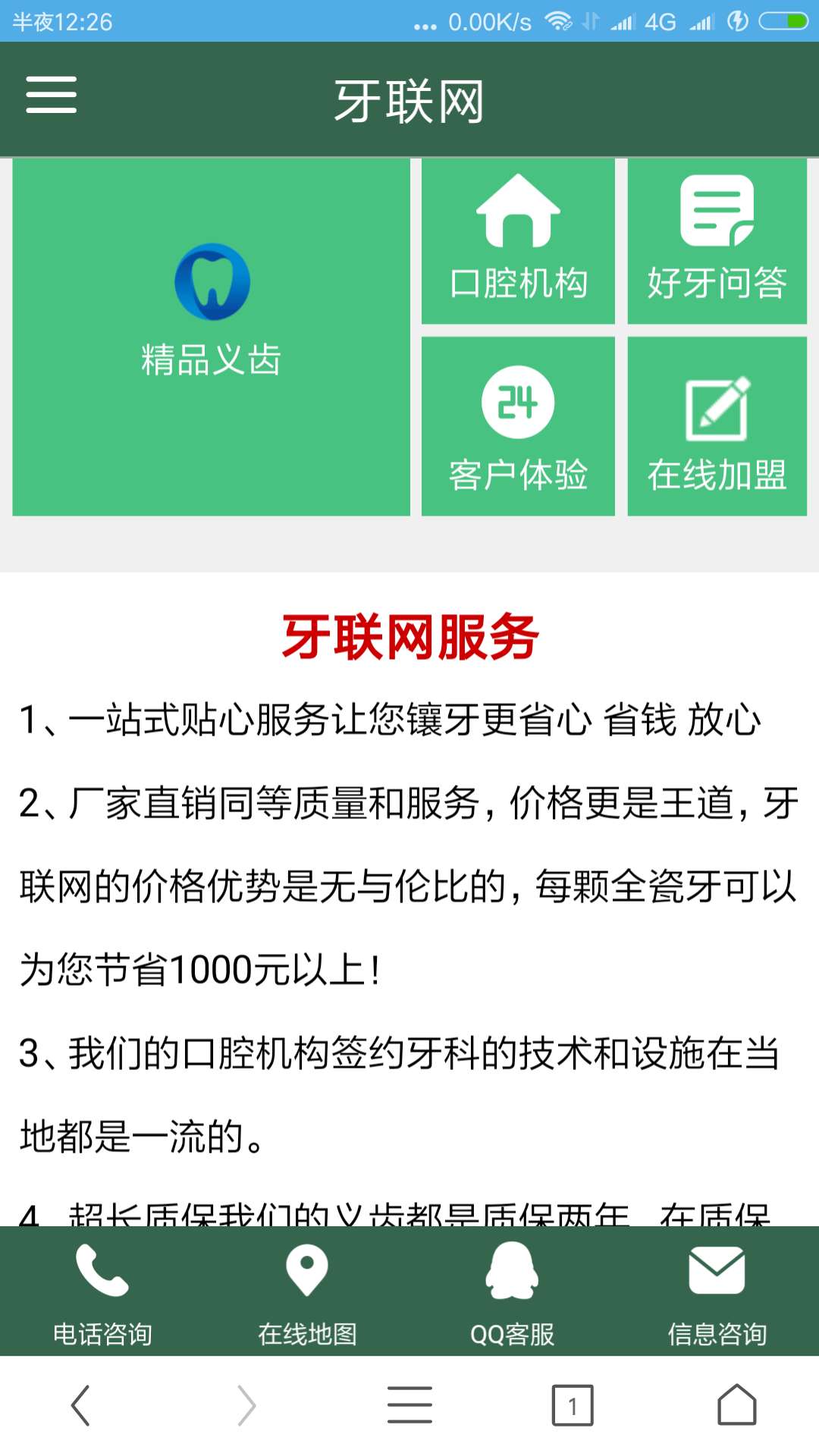Go to the browser home page
Screen dimensions: 819x1456
[737, 1405]
